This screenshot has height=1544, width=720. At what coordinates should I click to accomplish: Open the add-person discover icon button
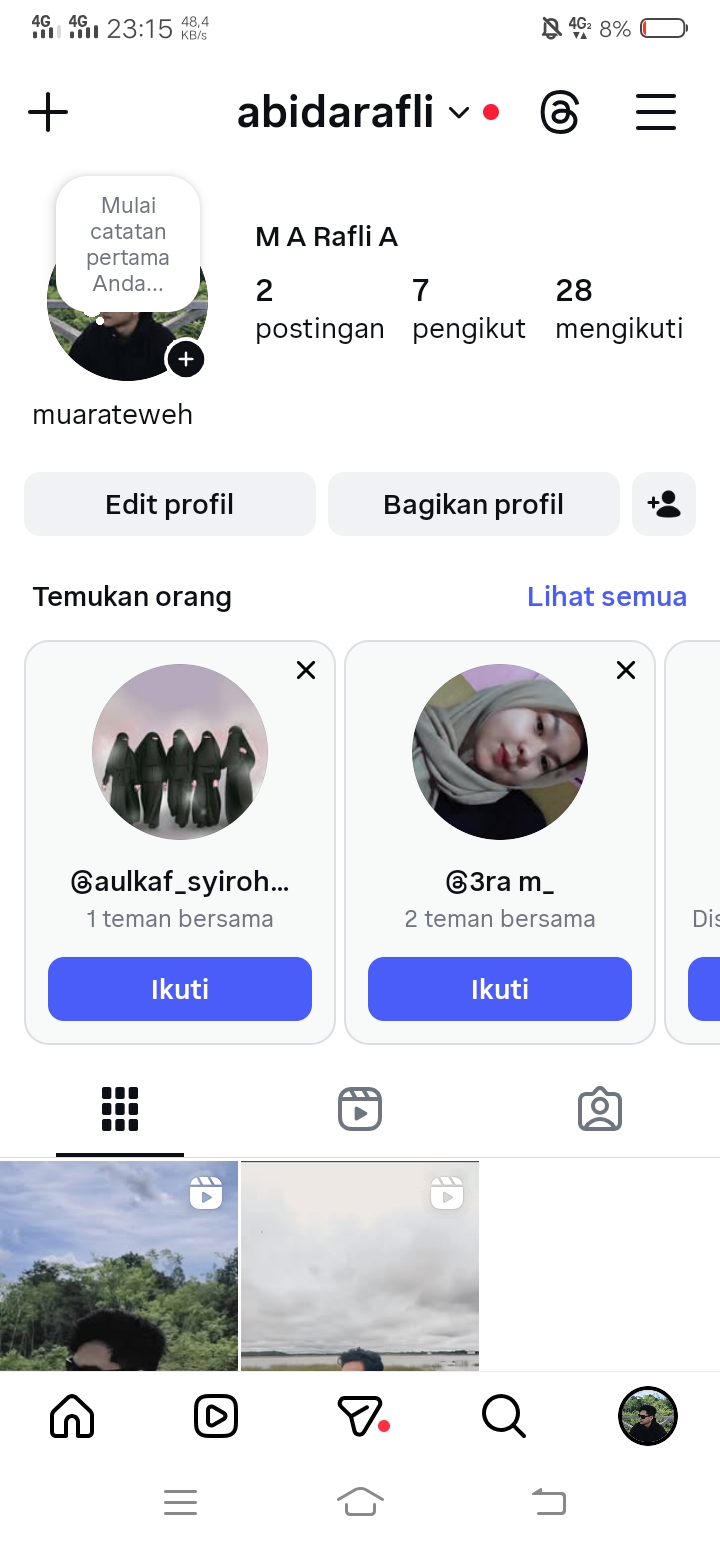664,504
